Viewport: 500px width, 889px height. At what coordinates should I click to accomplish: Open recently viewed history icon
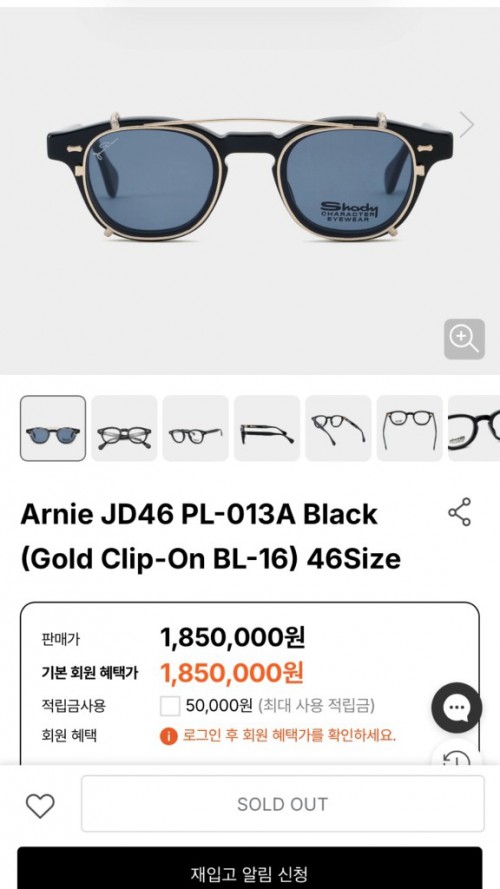pyautogui.click(x=457, y=756)
